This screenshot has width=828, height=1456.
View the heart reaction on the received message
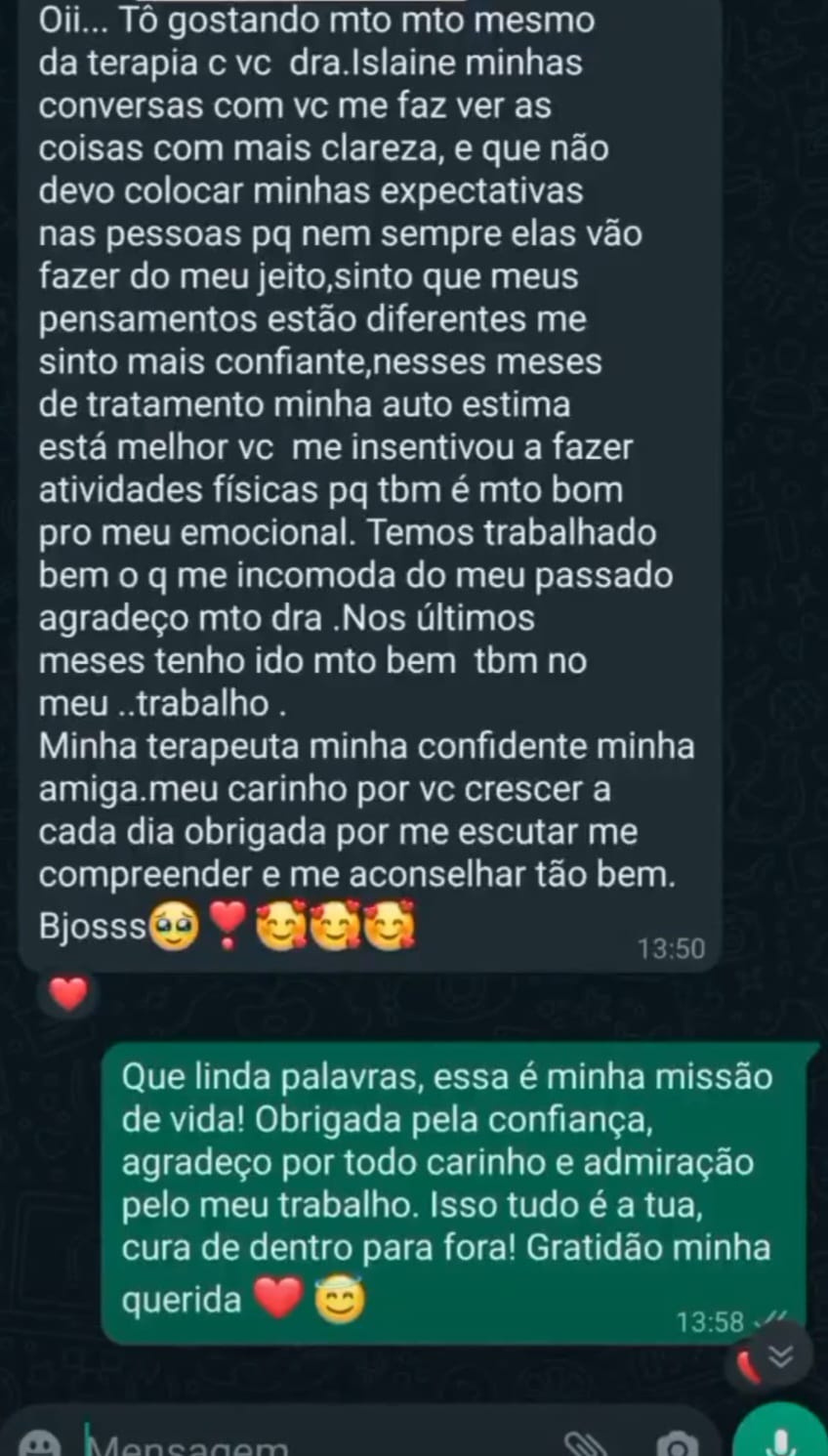pos(67,994)
